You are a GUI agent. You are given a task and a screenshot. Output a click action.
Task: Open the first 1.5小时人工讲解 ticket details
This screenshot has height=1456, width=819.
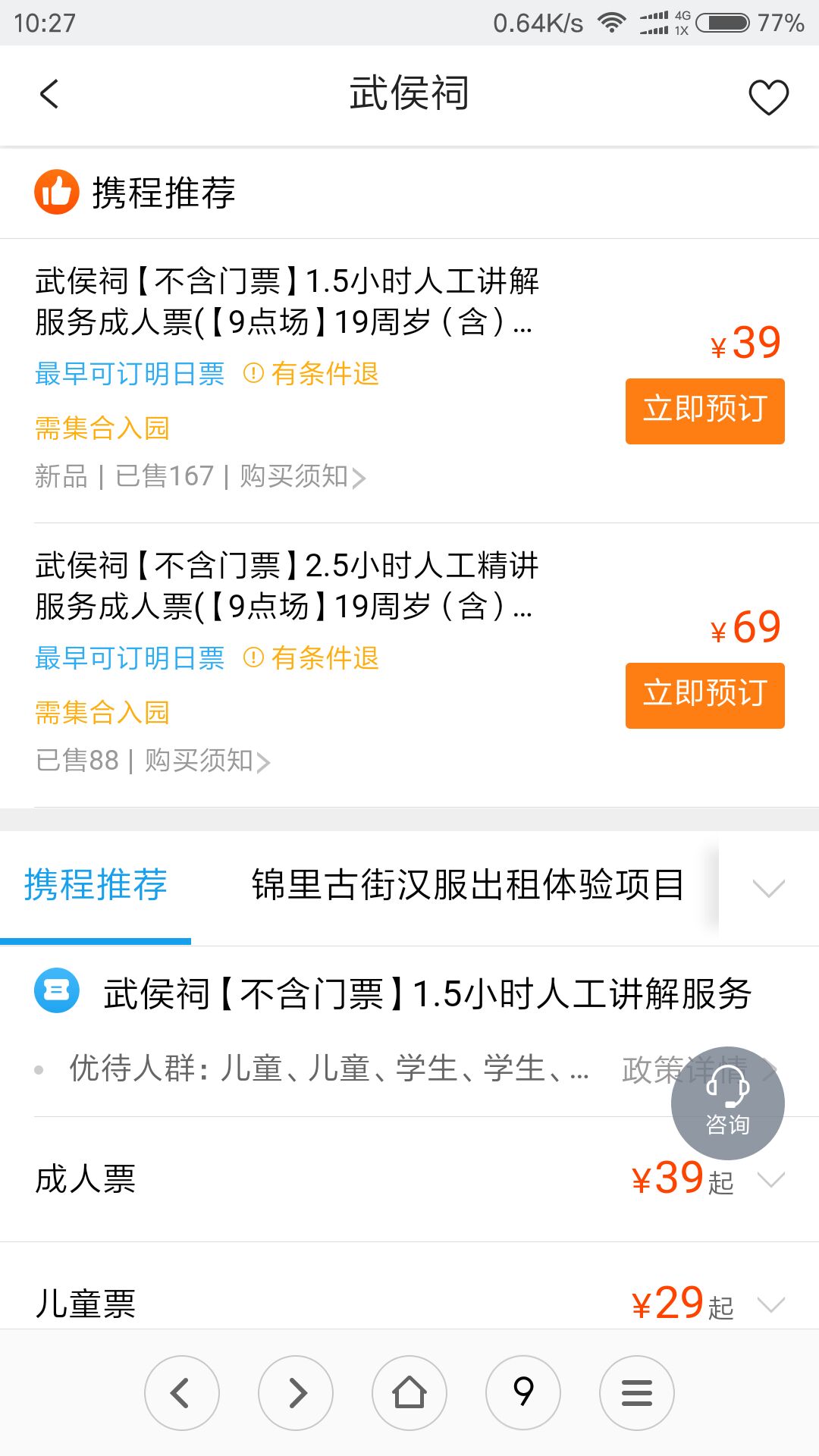click(287, 302)
